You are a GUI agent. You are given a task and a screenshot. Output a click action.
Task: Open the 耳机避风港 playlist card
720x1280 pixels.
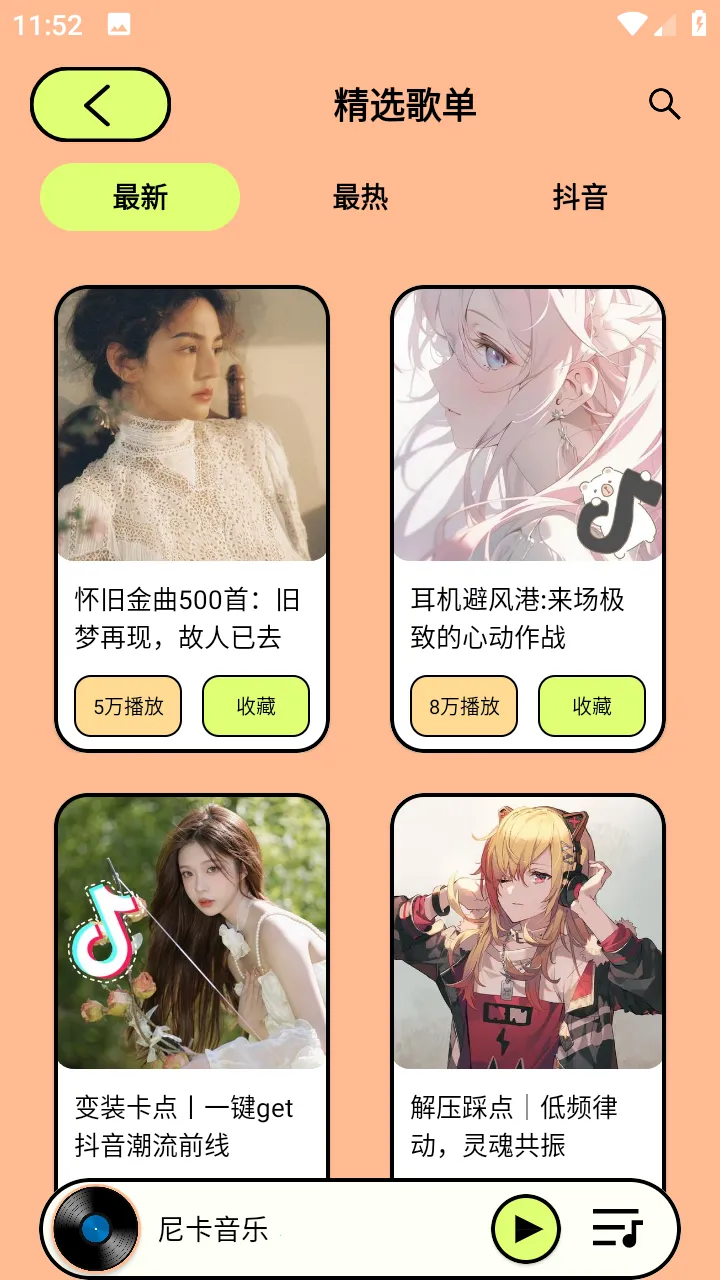527,425
